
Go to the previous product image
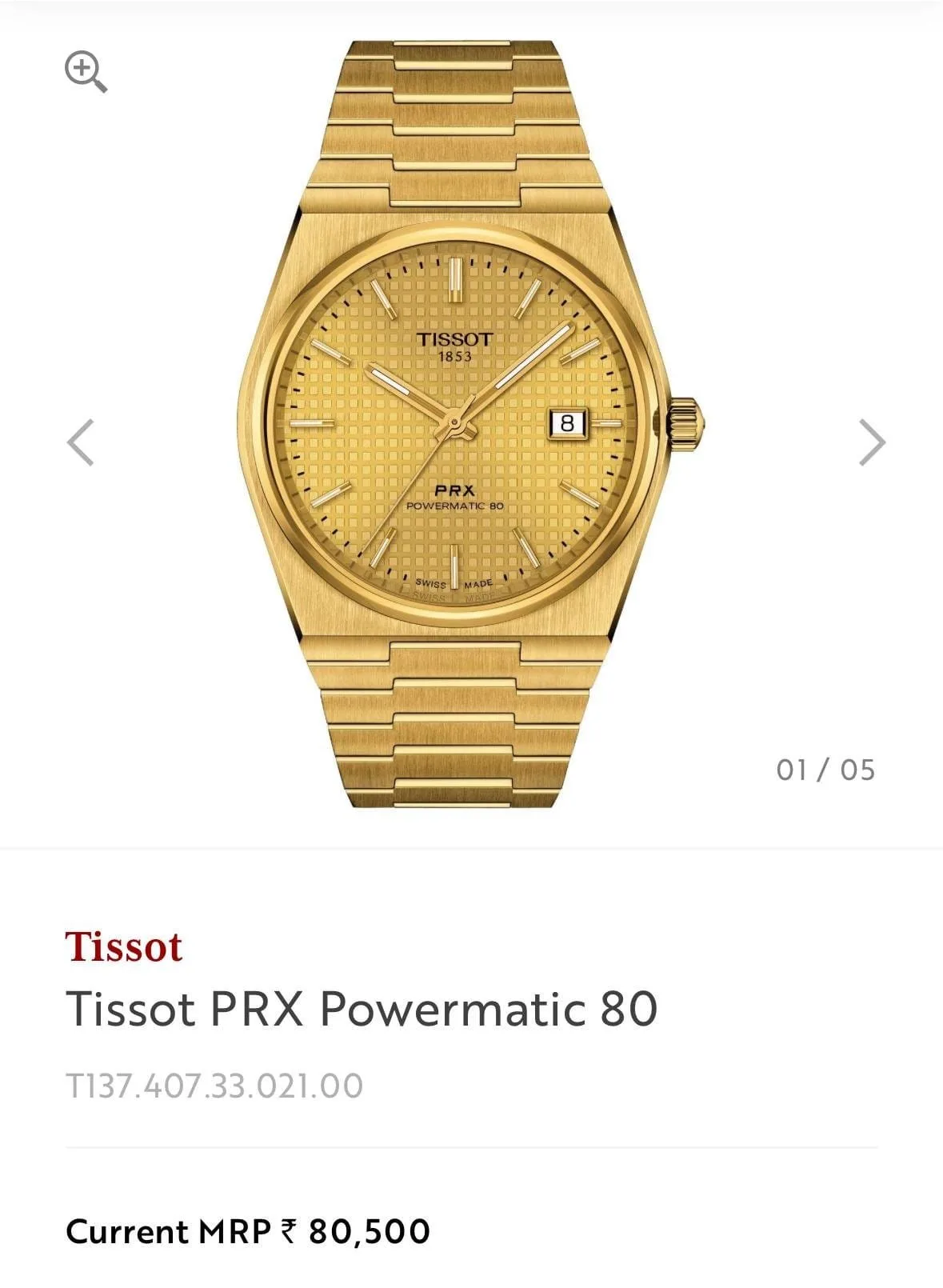pos(80,442)
